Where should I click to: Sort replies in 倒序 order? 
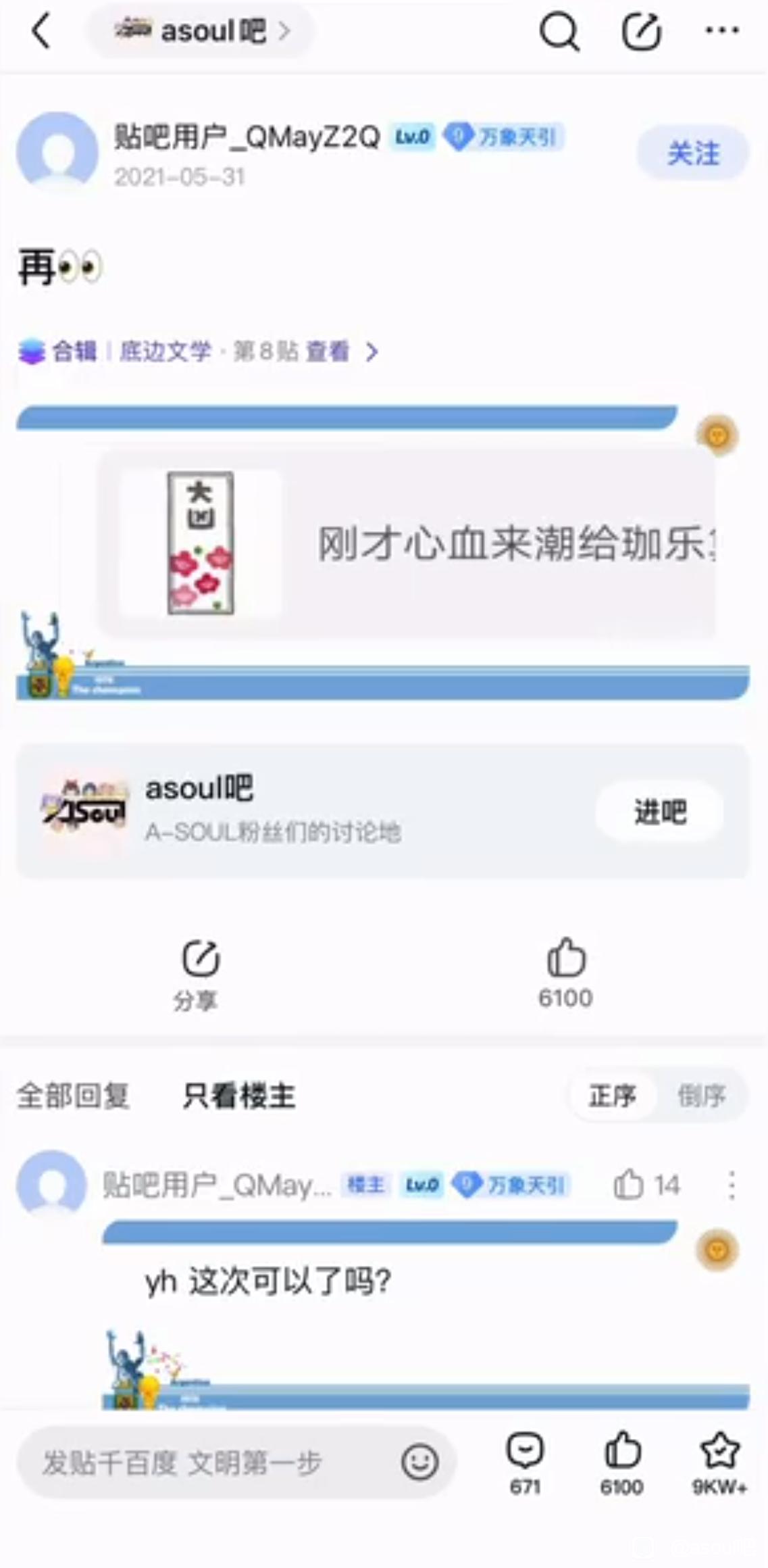[701, 1096]
